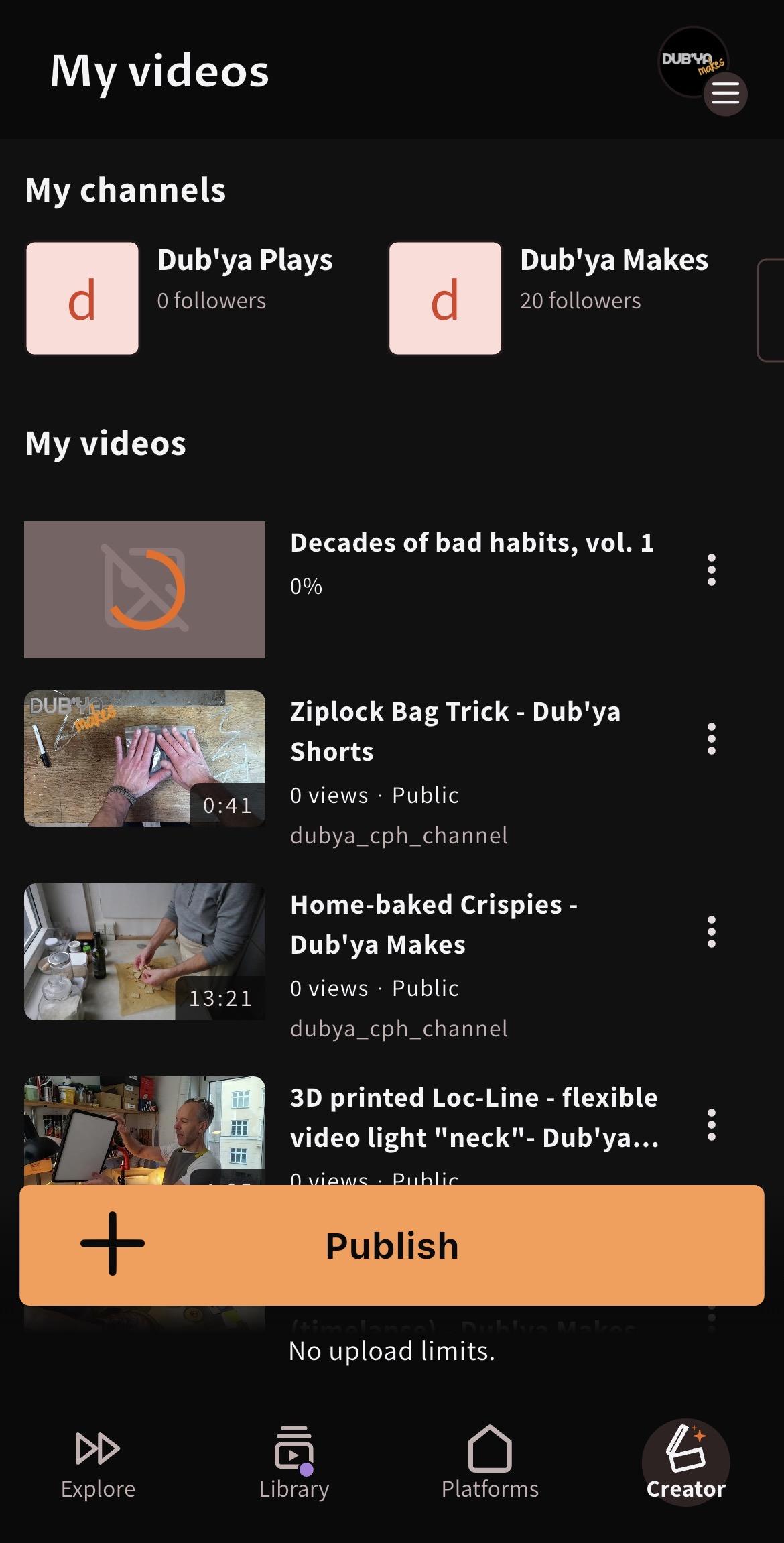
Task: Open options for Decades of bad habits video
Action: click(711, 570)
